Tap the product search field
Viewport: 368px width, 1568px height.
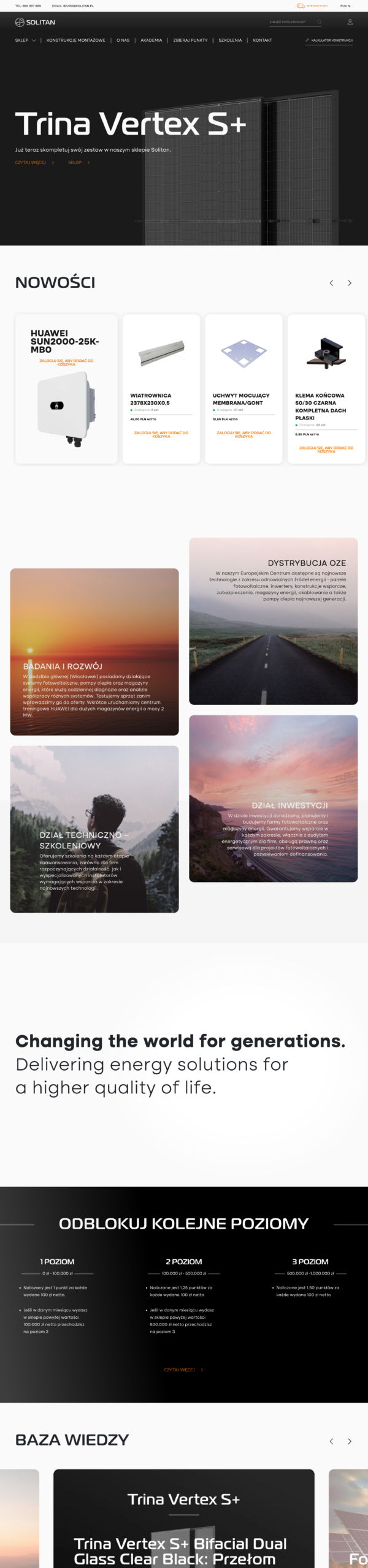coord(291,22)
